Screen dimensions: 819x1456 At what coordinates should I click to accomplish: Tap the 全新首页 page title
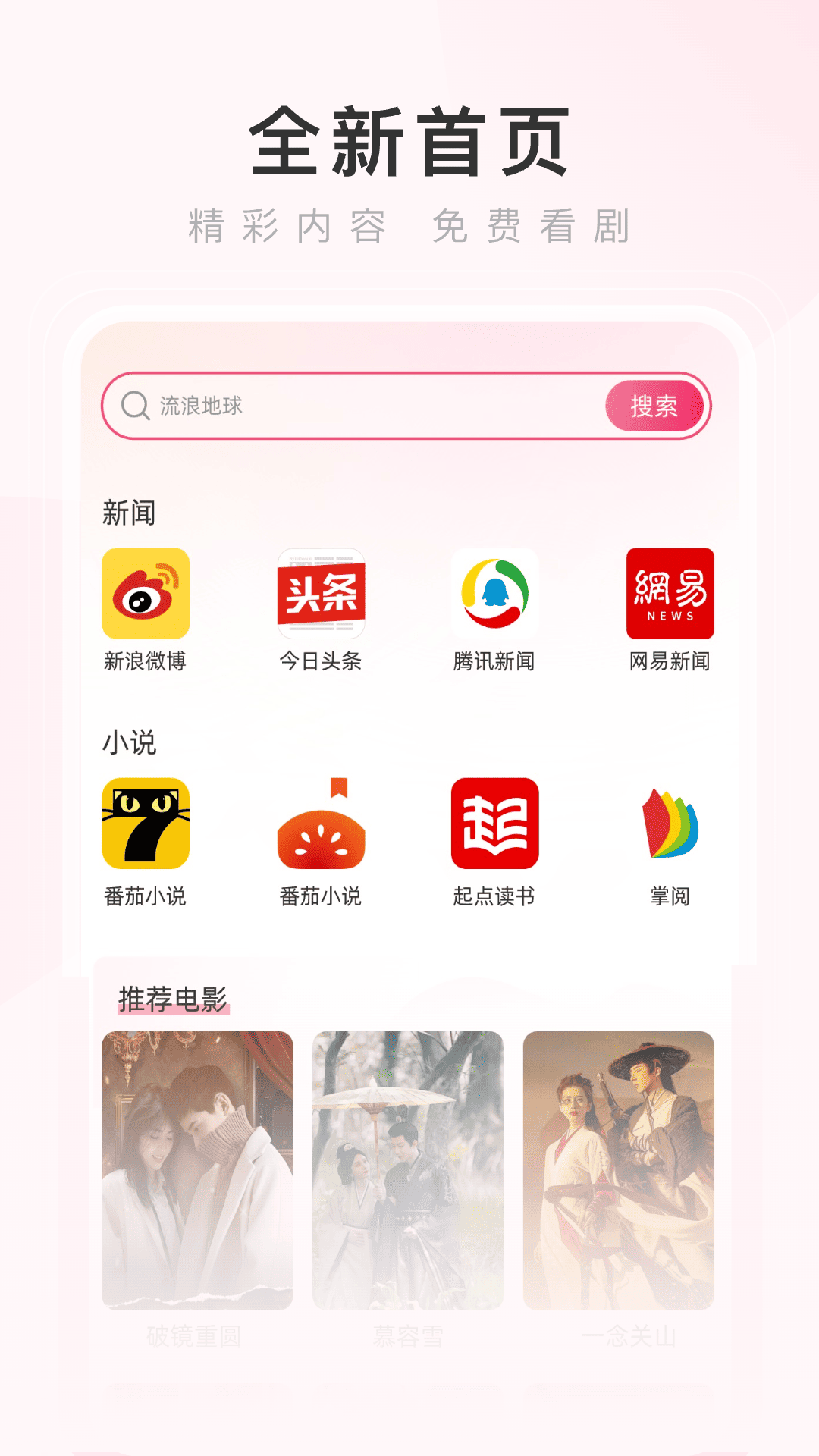point(409,140)
